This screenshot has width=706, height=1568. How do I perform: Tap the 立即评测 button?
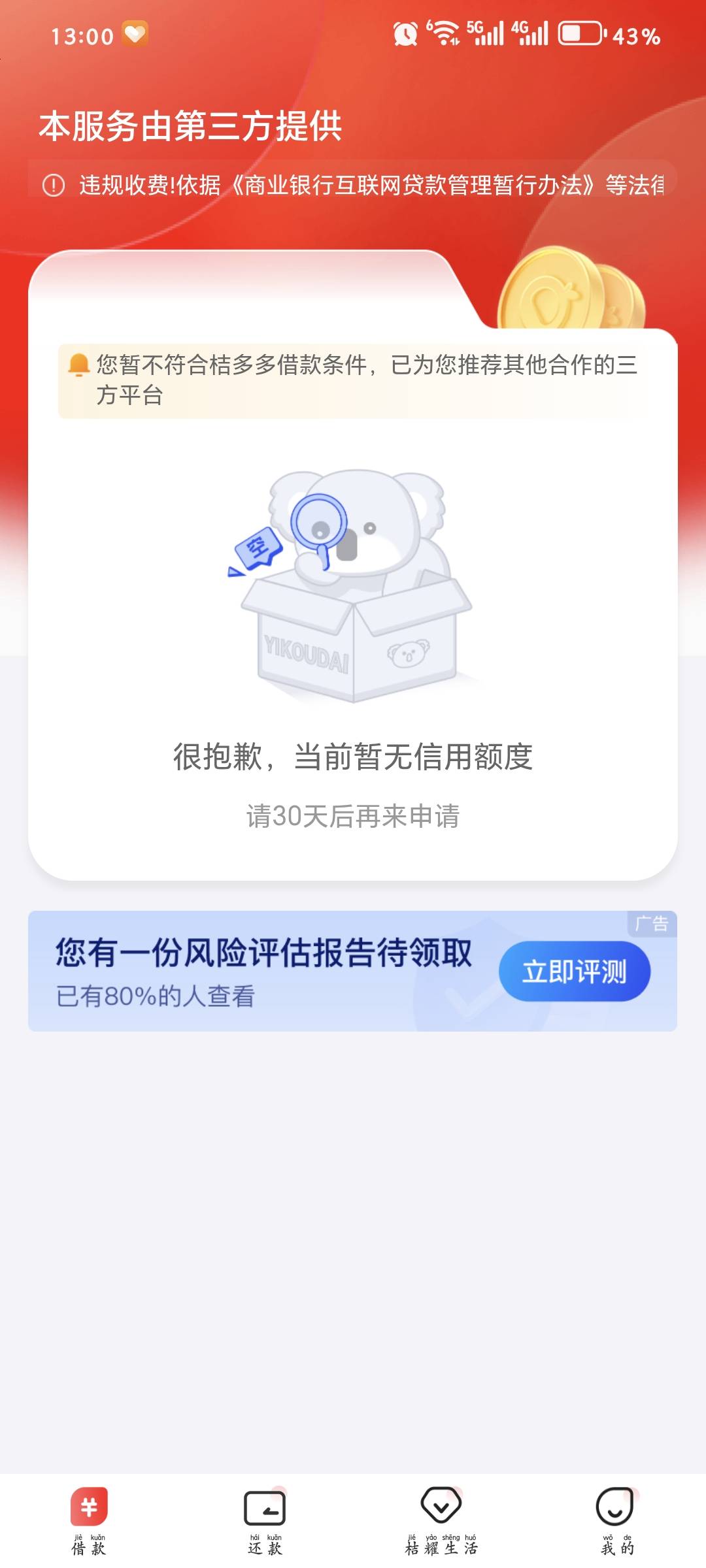pyautogui.click(x=574, y=972)
